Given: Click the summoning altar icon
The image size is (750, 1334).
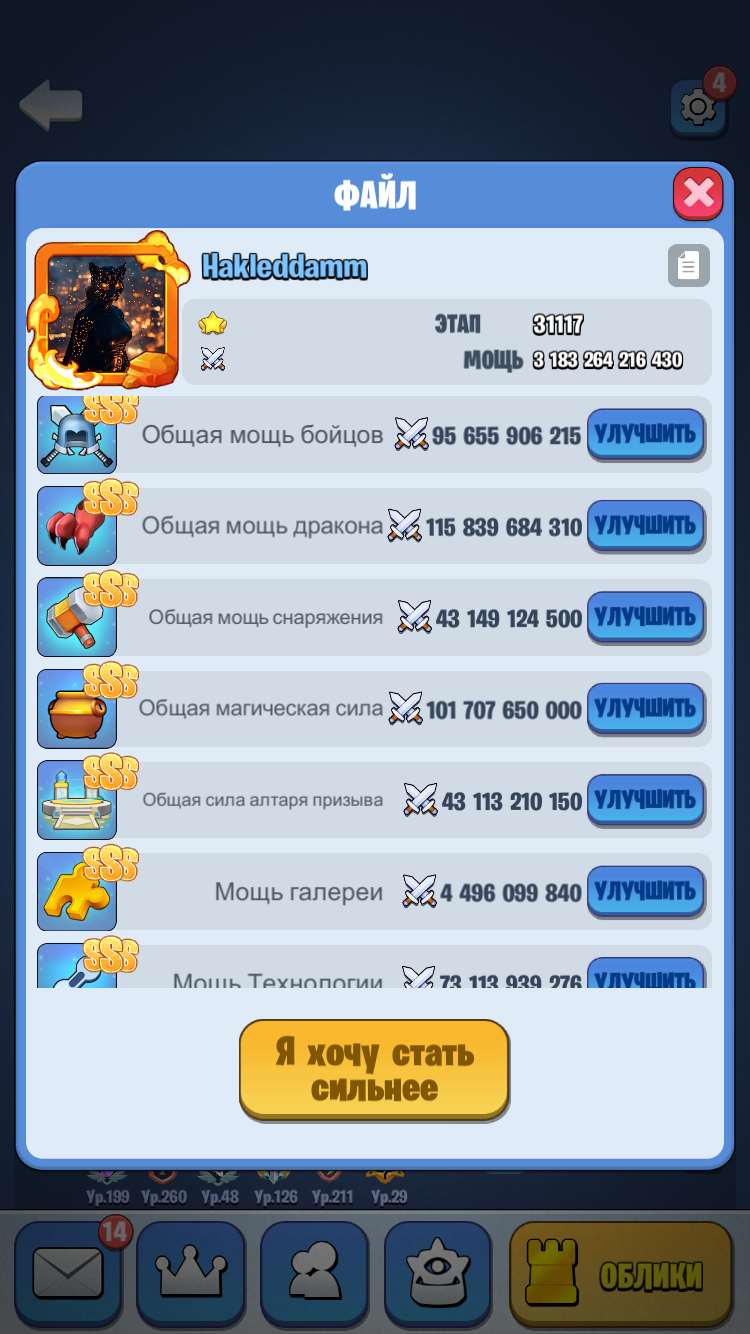Looking at the screenshot, I should pyautogui.click(x=76, y=799).
